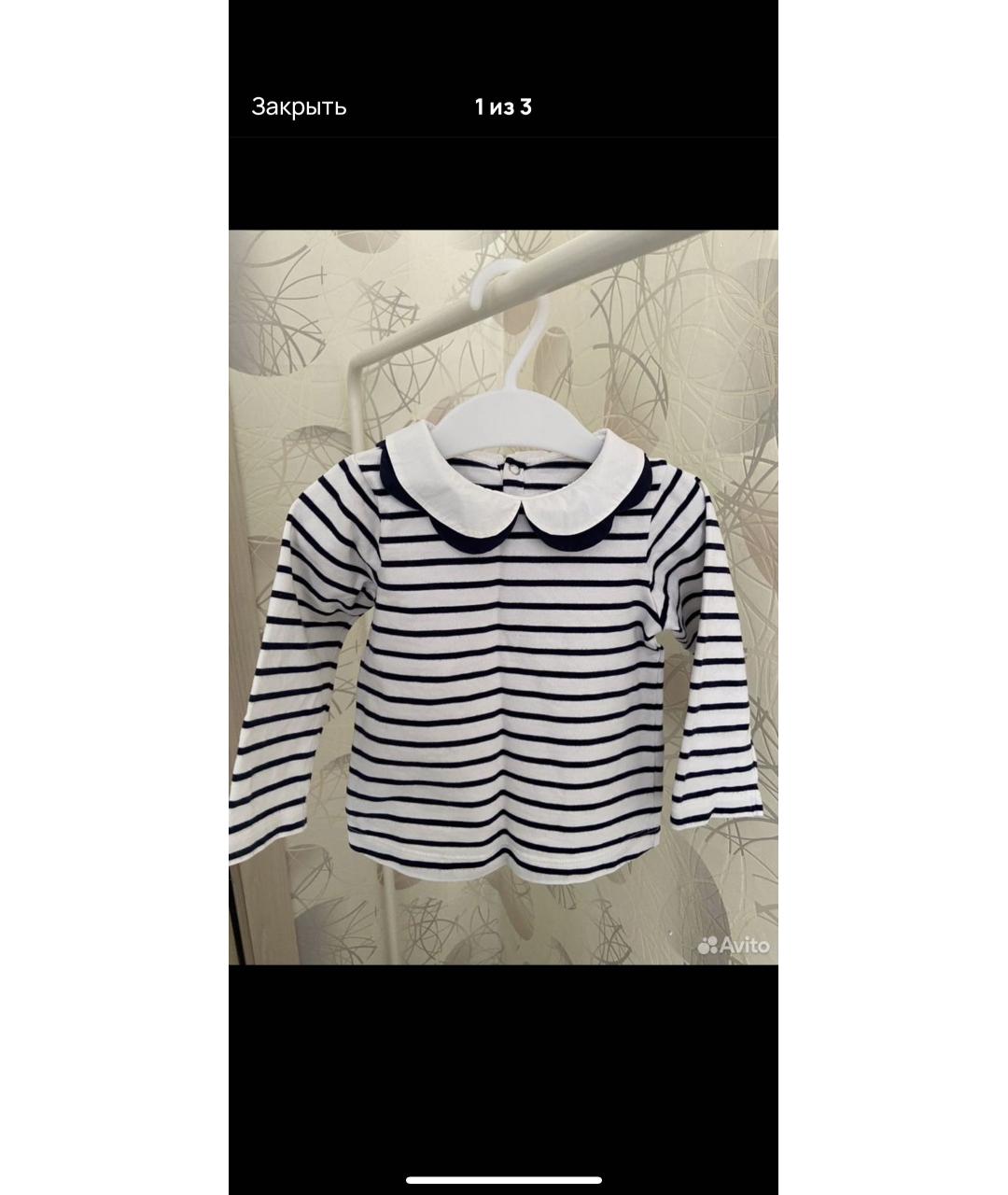The height and width of the screenshot is (1195, 1008).
Task: Tap the striped shirt photo
Action: coord(503,597)
